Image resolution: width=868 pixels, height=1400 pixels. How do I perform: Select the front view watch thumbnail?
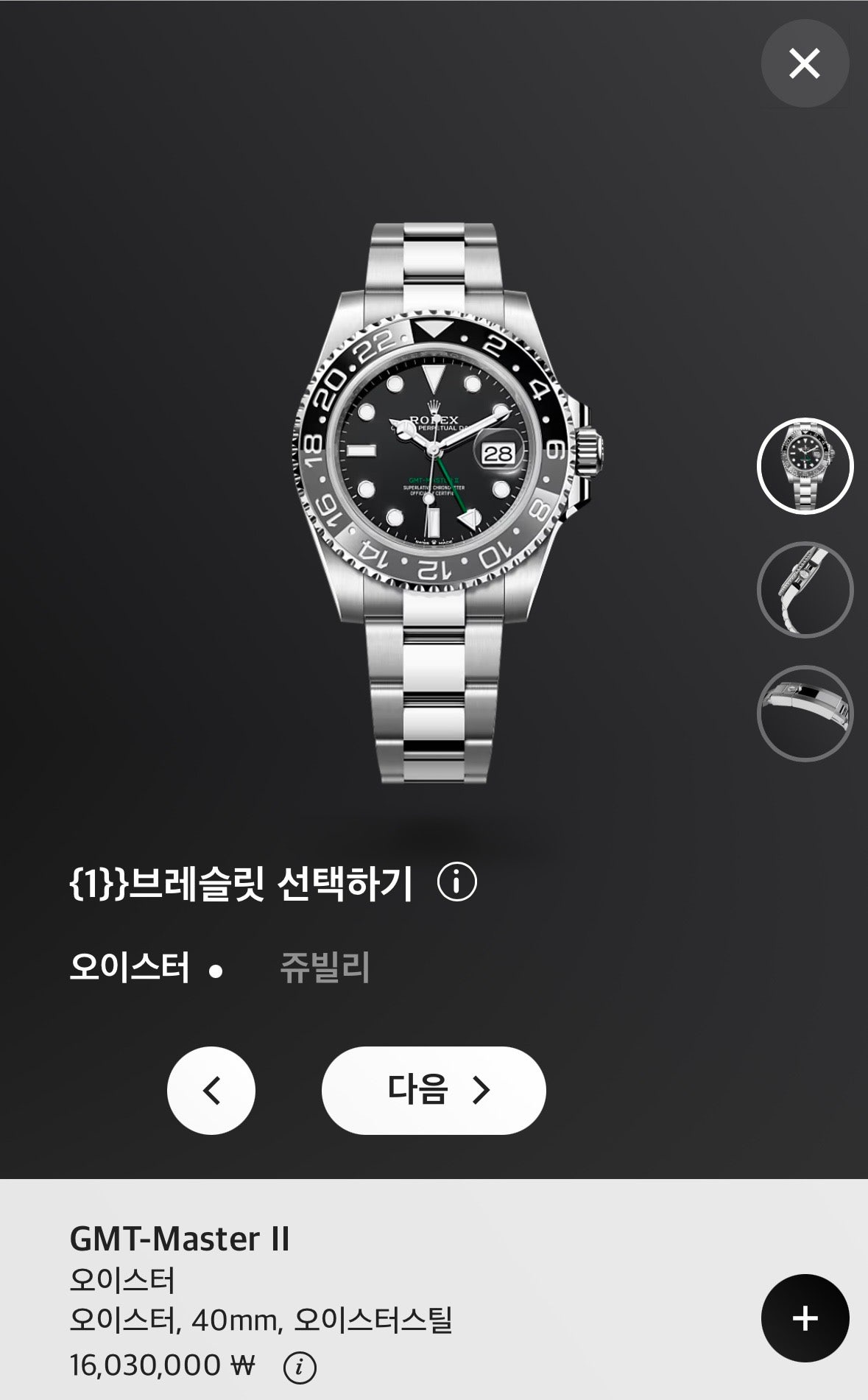pos(805,466)
